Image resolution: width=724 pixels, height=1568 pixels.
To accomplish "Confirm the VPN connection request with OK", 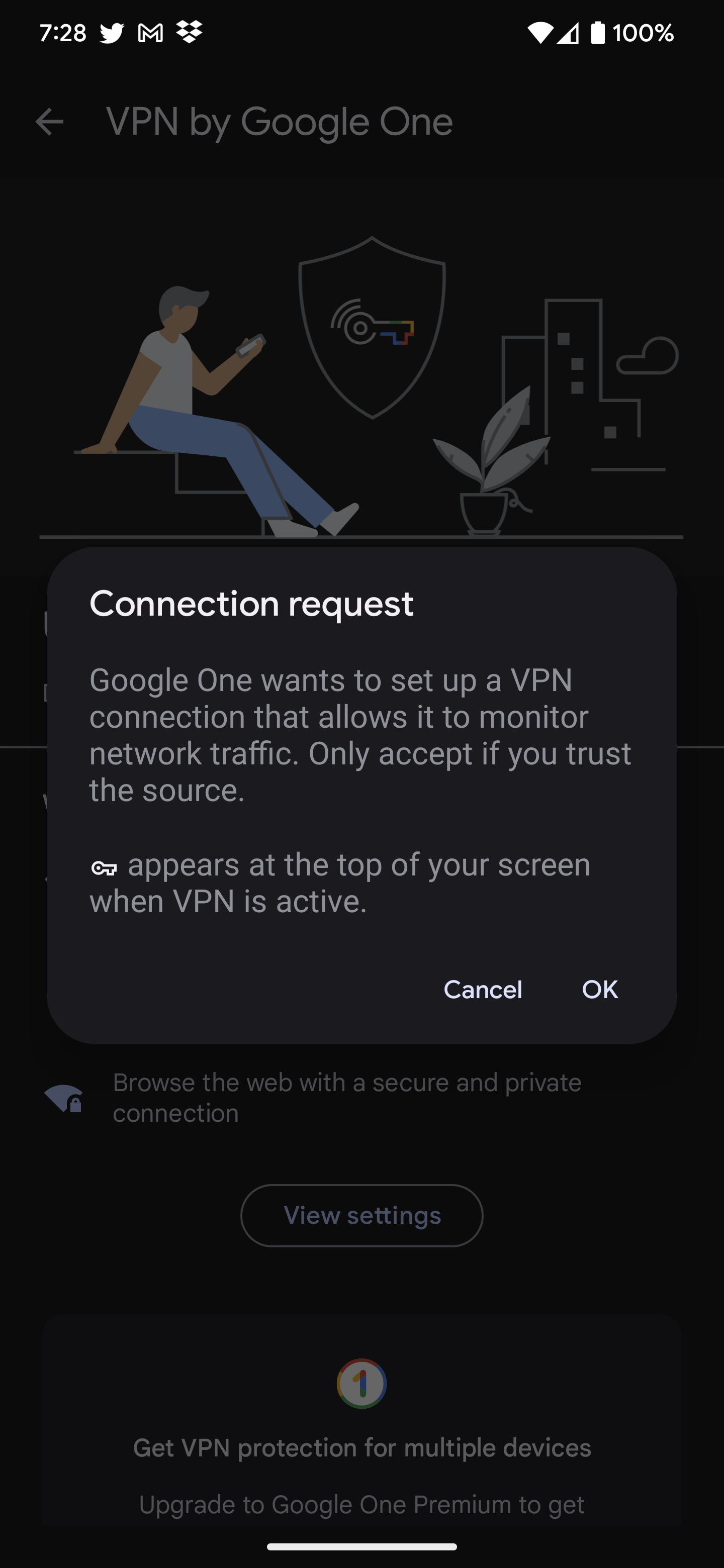I will (x=599, y=989).
